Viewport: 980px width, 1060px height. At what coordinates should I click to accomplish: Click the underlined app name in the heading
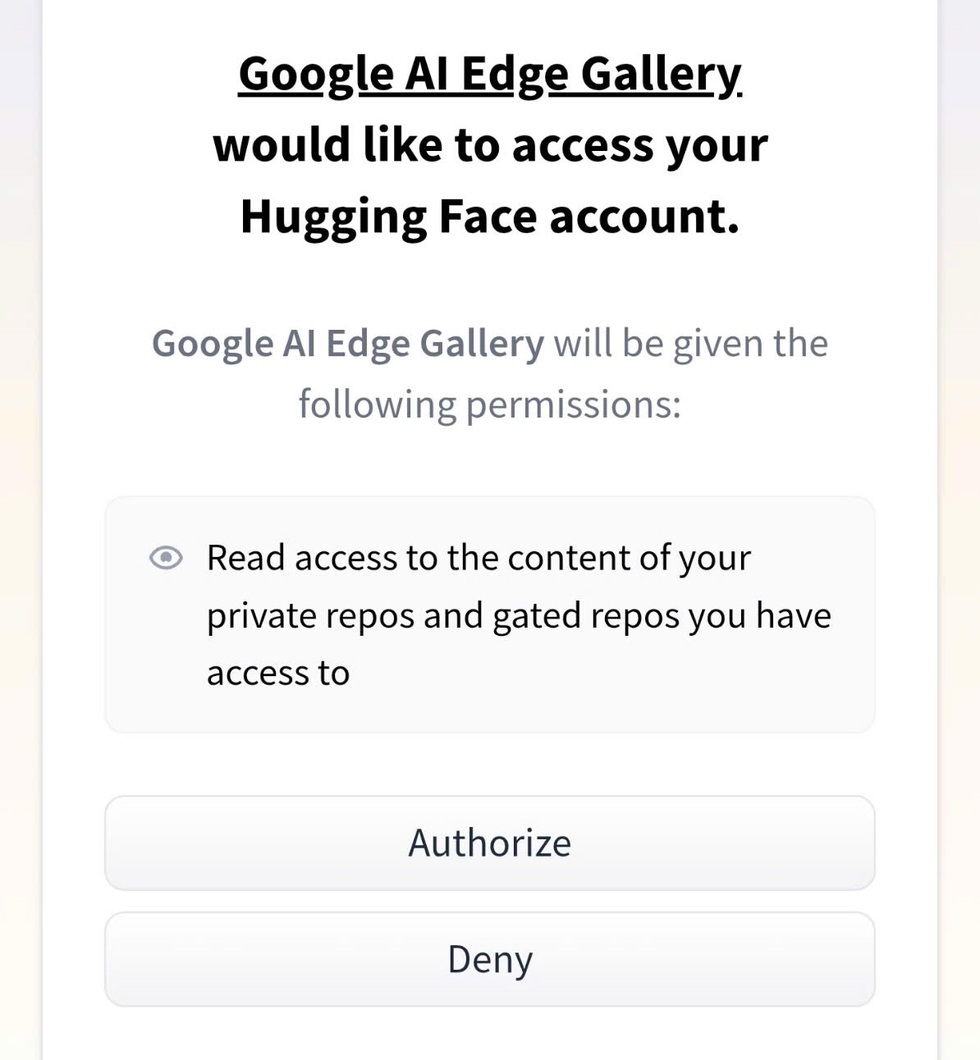489,72
